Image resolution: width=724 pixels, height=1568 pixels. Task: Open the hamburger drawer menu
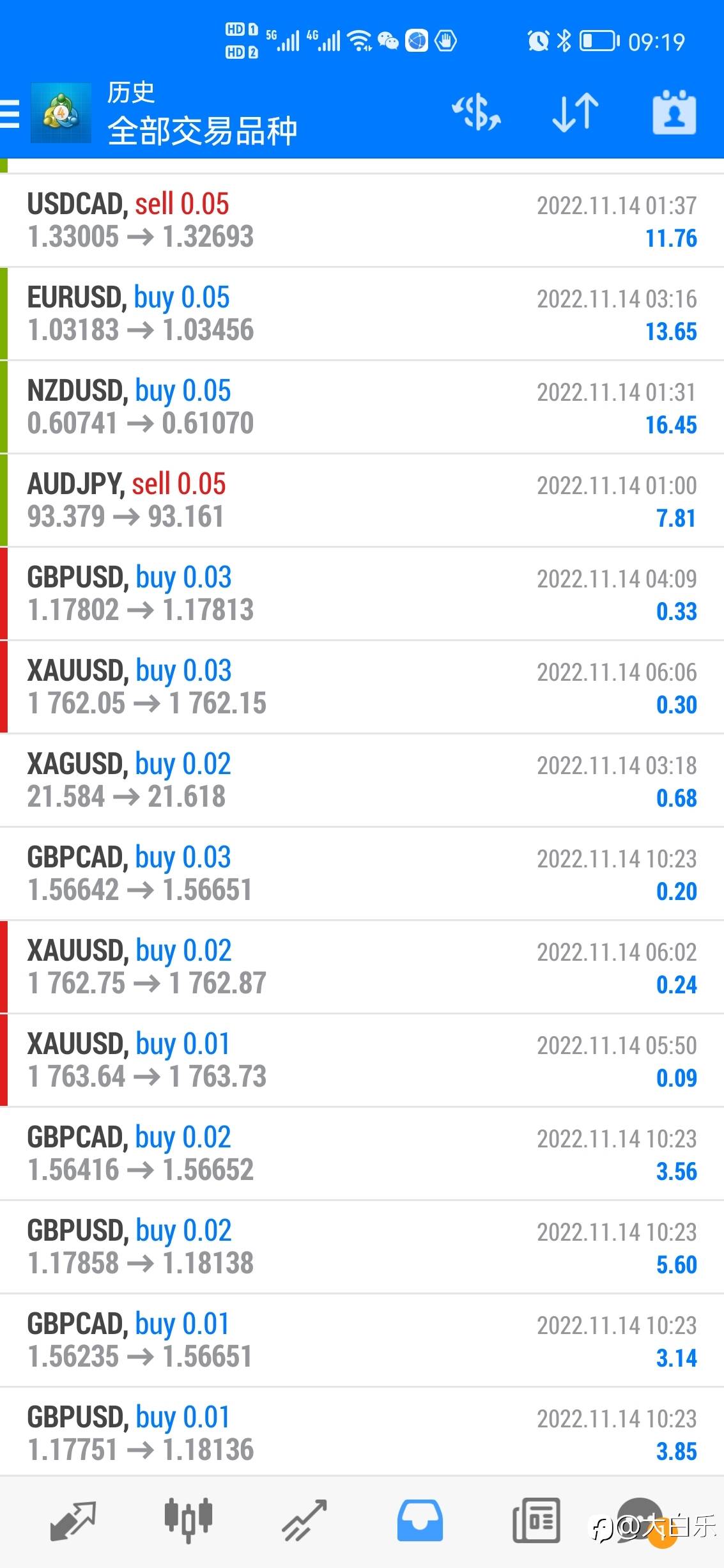click(x=10, y=114)
